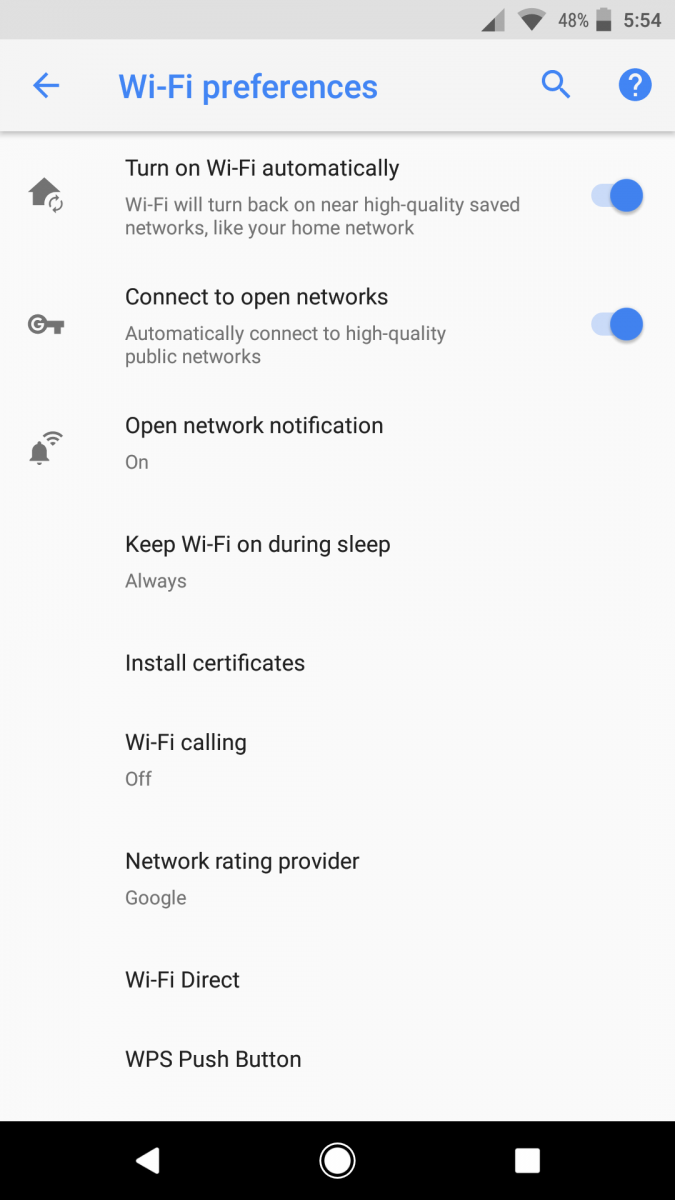Open recent apps from the navigation bar
This screenshot has height=1200, width=675.
[x=527, y=1160]
